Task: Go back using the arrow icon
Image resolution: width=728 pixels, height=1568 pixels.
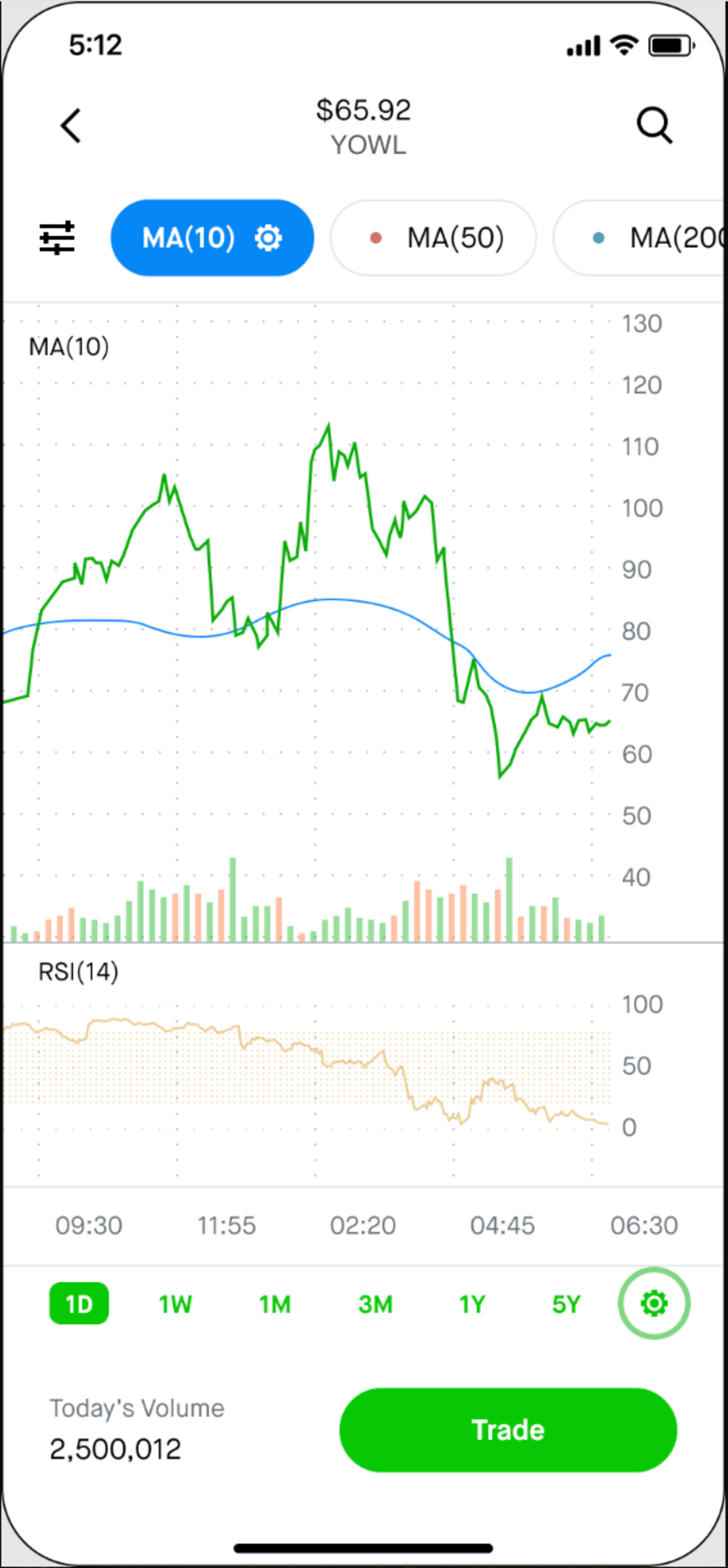Action: coord(70,126)
